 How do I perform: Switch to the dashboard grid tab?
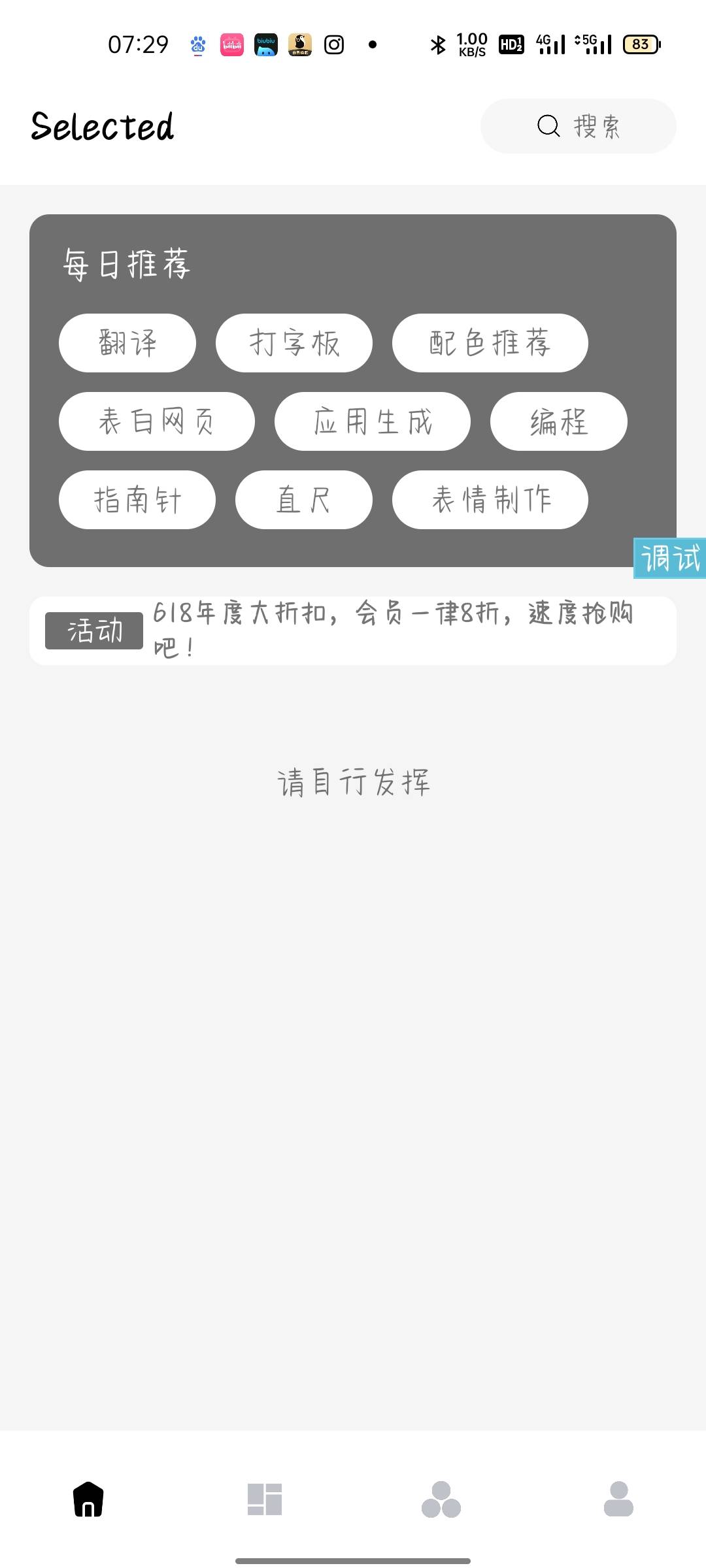[265, 1499]
